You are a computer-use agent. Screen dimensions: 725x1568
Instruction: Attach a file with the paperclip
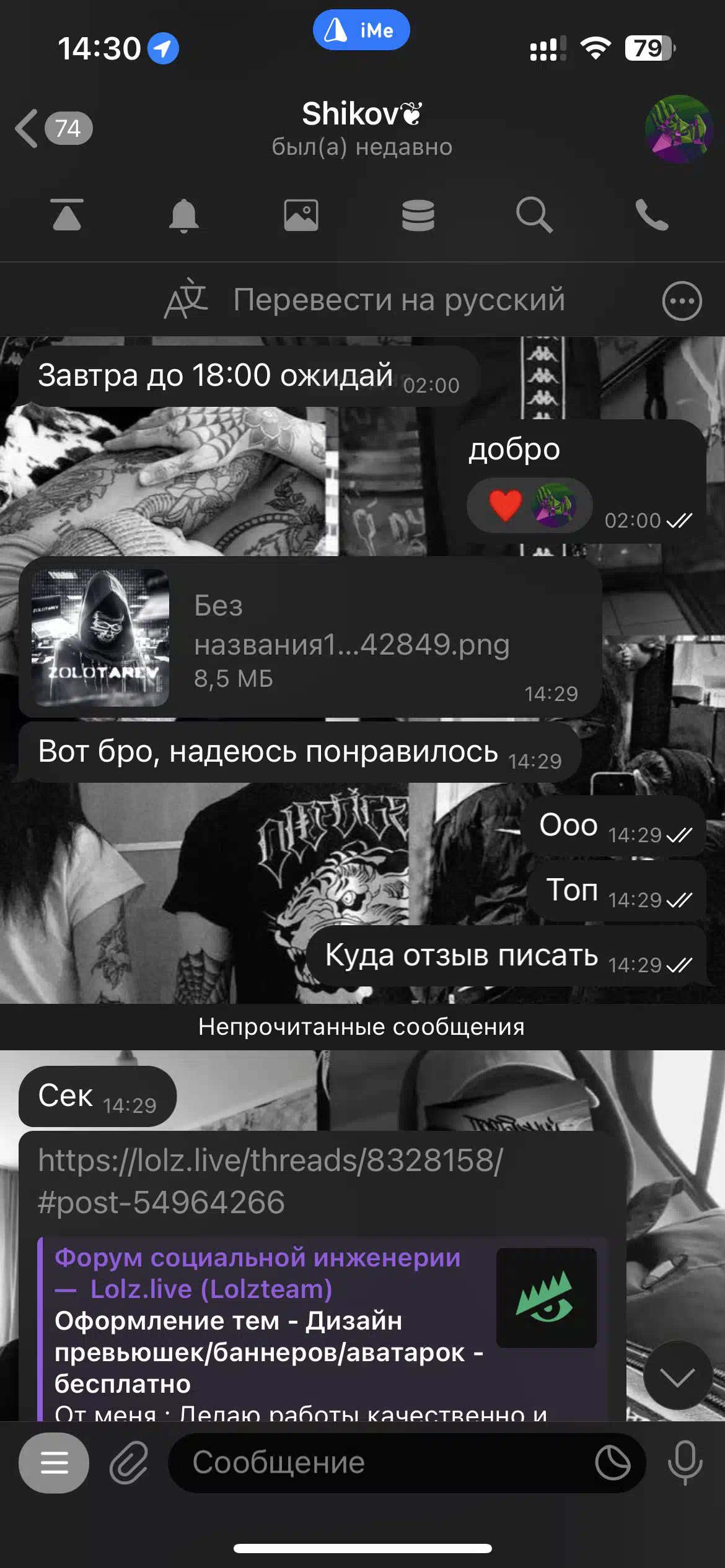[129, 1463]
